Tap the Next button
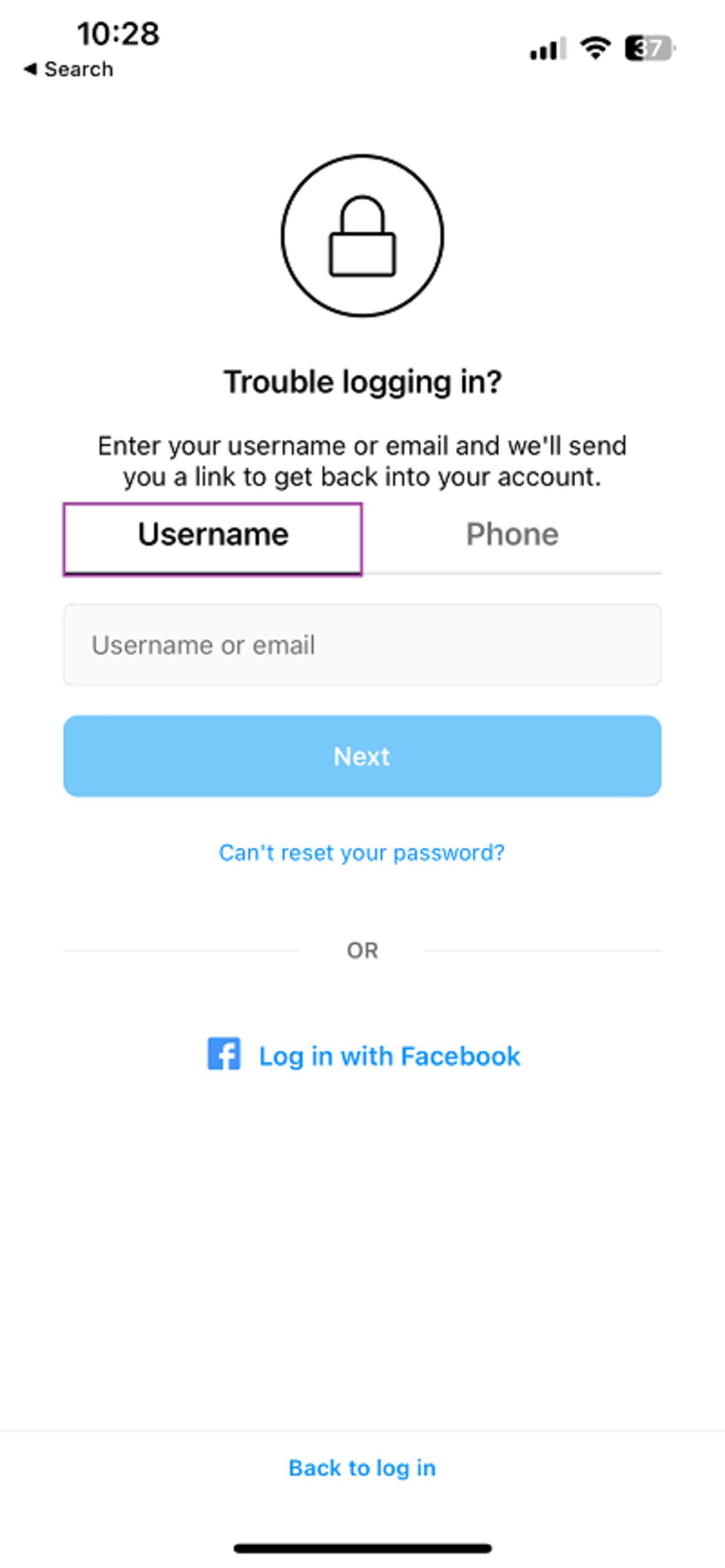725x1568 pixels. [362, 756]
